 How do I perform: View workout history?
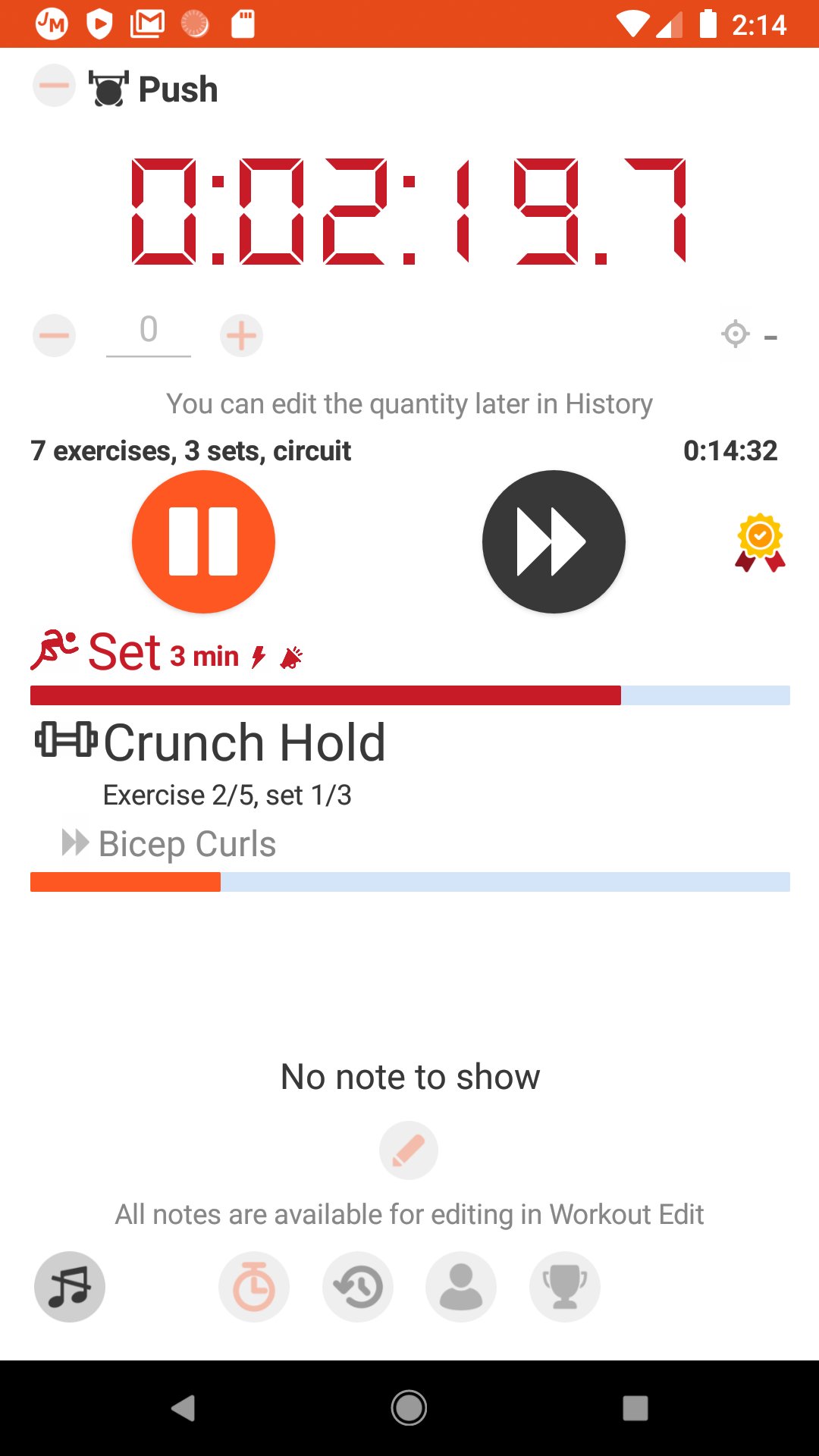357,1287
